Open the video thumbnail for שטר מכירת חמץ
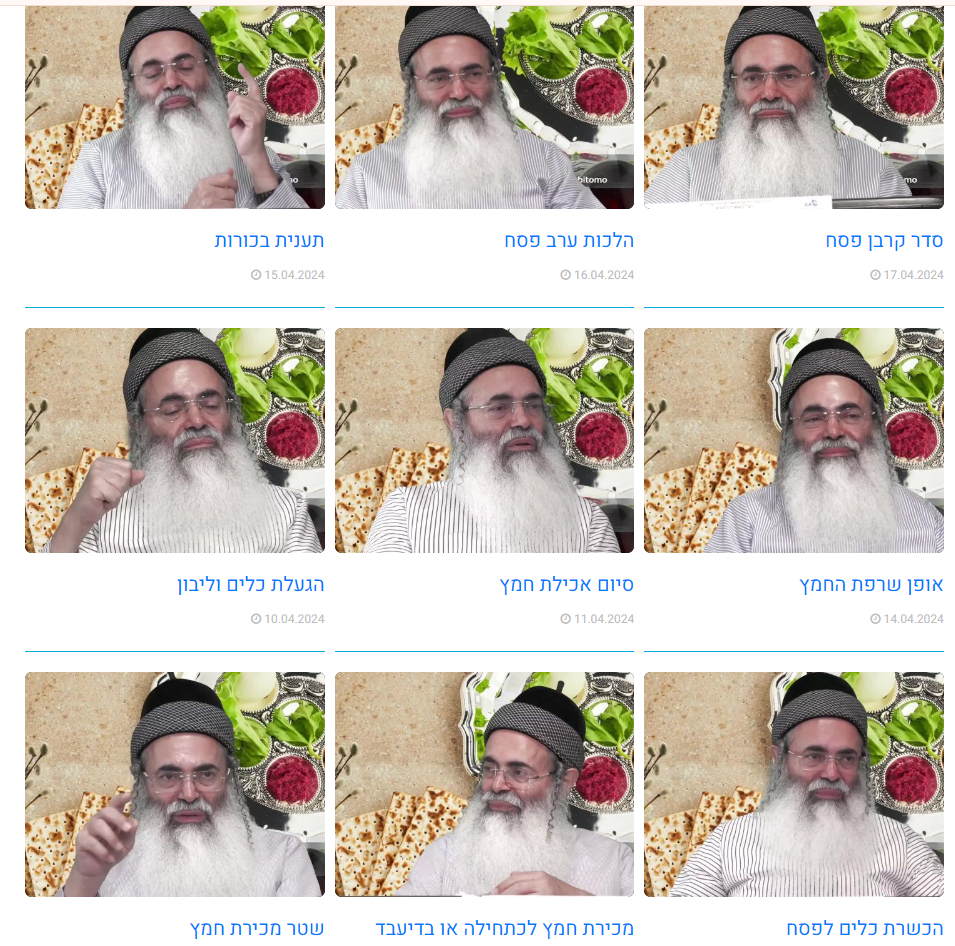Viewport: 955px width, 946px height. (175, 784)
